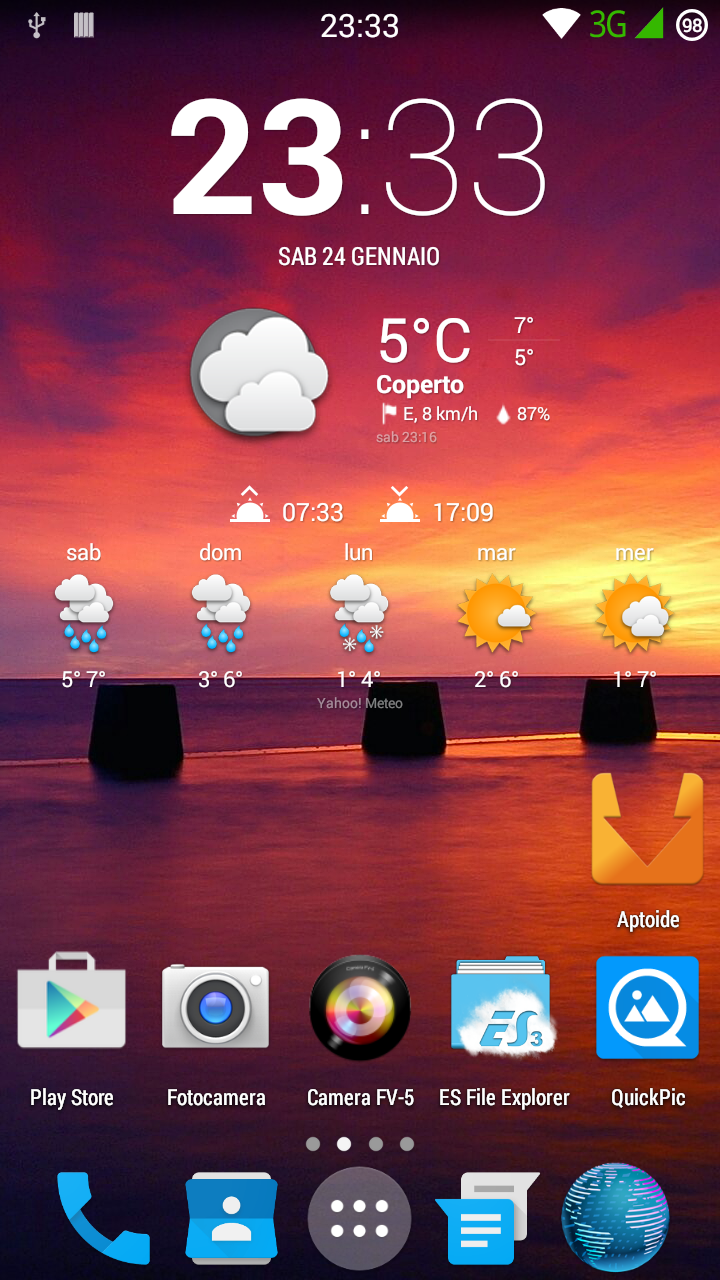Viewport: 720px width, 1280px height.
Task: Tap the large clock widget
Action: (359, 158)
